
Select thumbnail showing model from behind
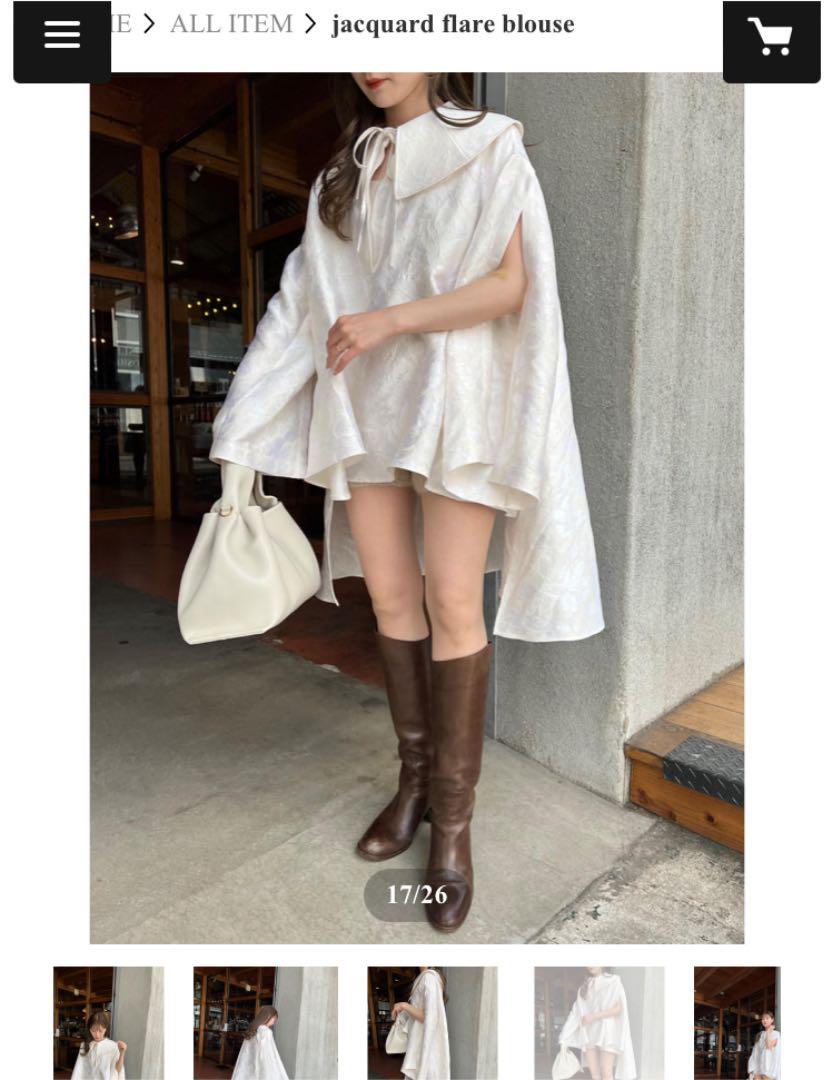pos(265,1022)
